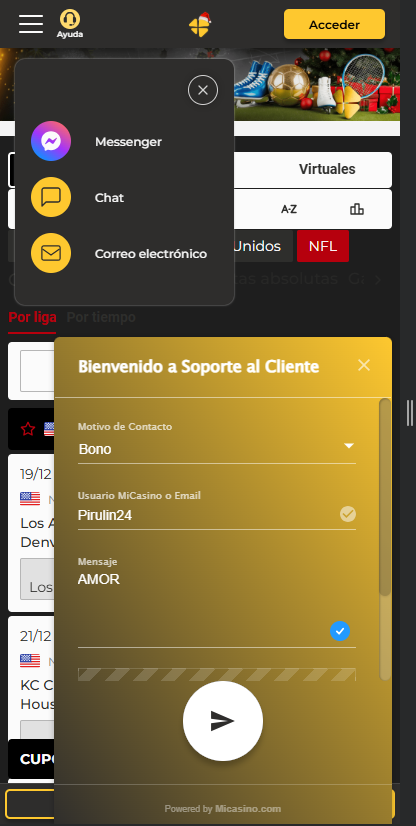Favorite the league with the star icon
Image resolution: width=416 pixels, height=826 pixels.
point(28,429)
